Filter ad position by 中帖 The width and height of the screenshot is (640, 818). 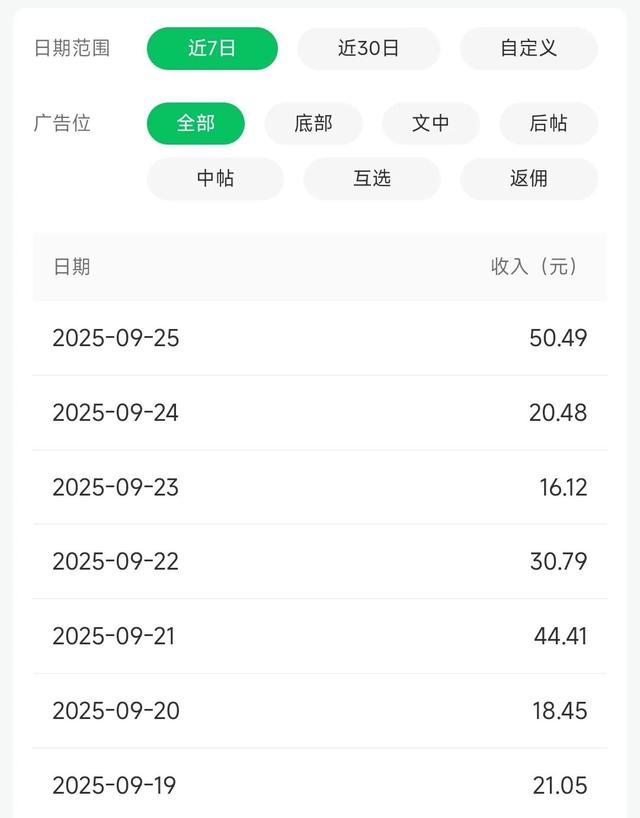(215, 179)
